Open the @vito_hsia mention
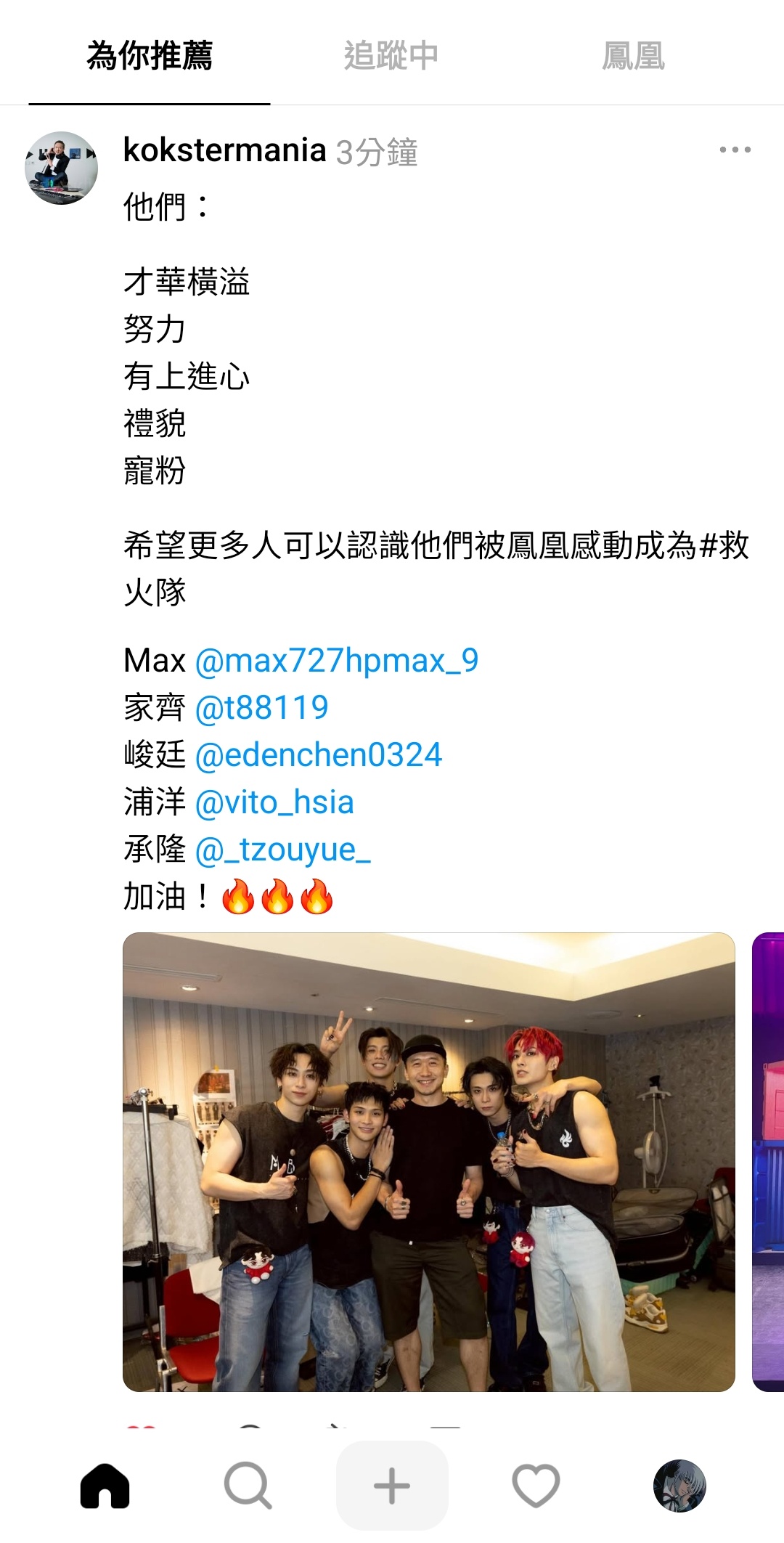 [274, 802]
